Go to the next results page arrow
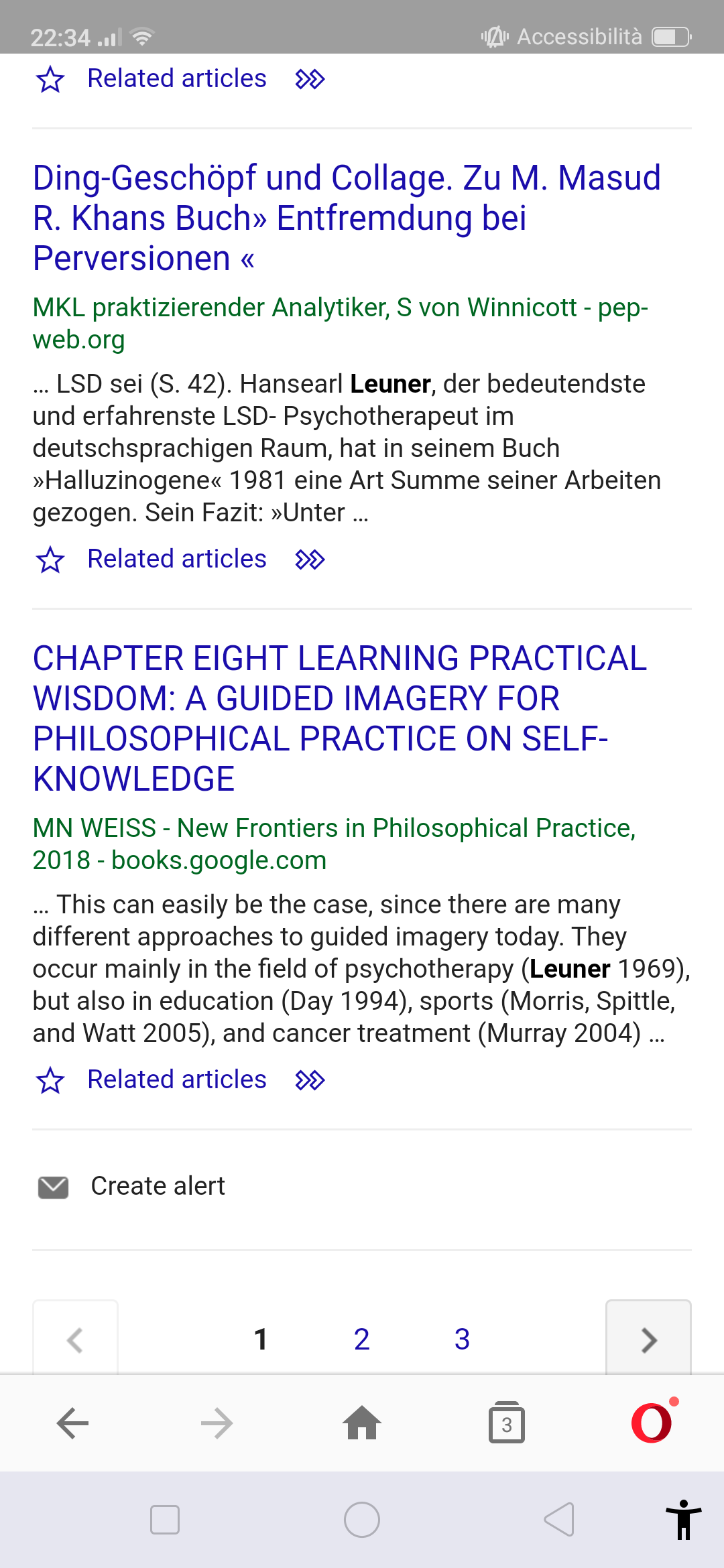 (648, 1340)
